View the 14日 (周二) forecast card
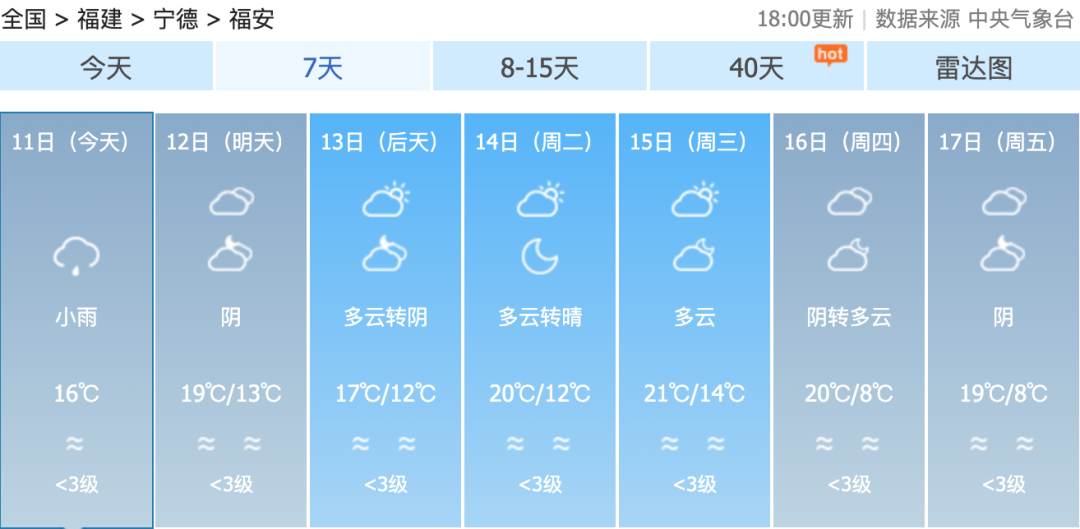The width and height of the screenshot is (1080, 529). click(540, 320)
